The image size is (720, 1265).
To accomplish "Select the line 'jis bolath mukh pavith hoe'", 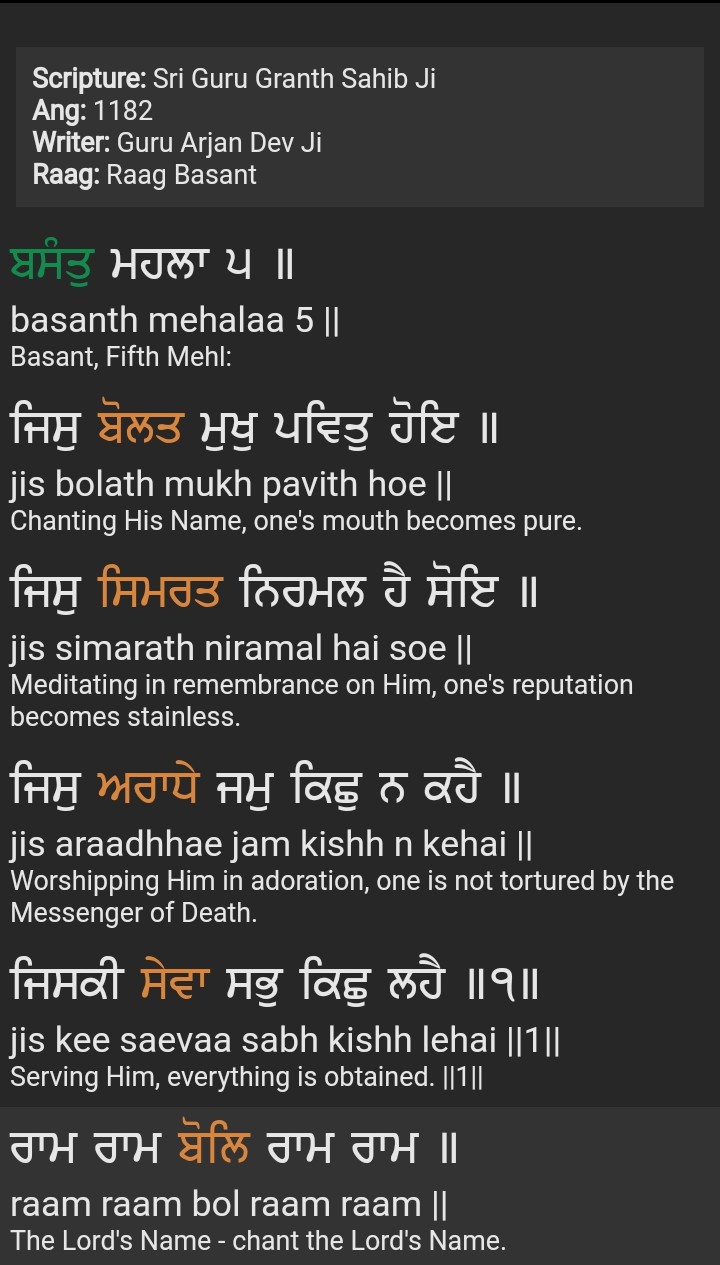I will click(x=231, y=485).
